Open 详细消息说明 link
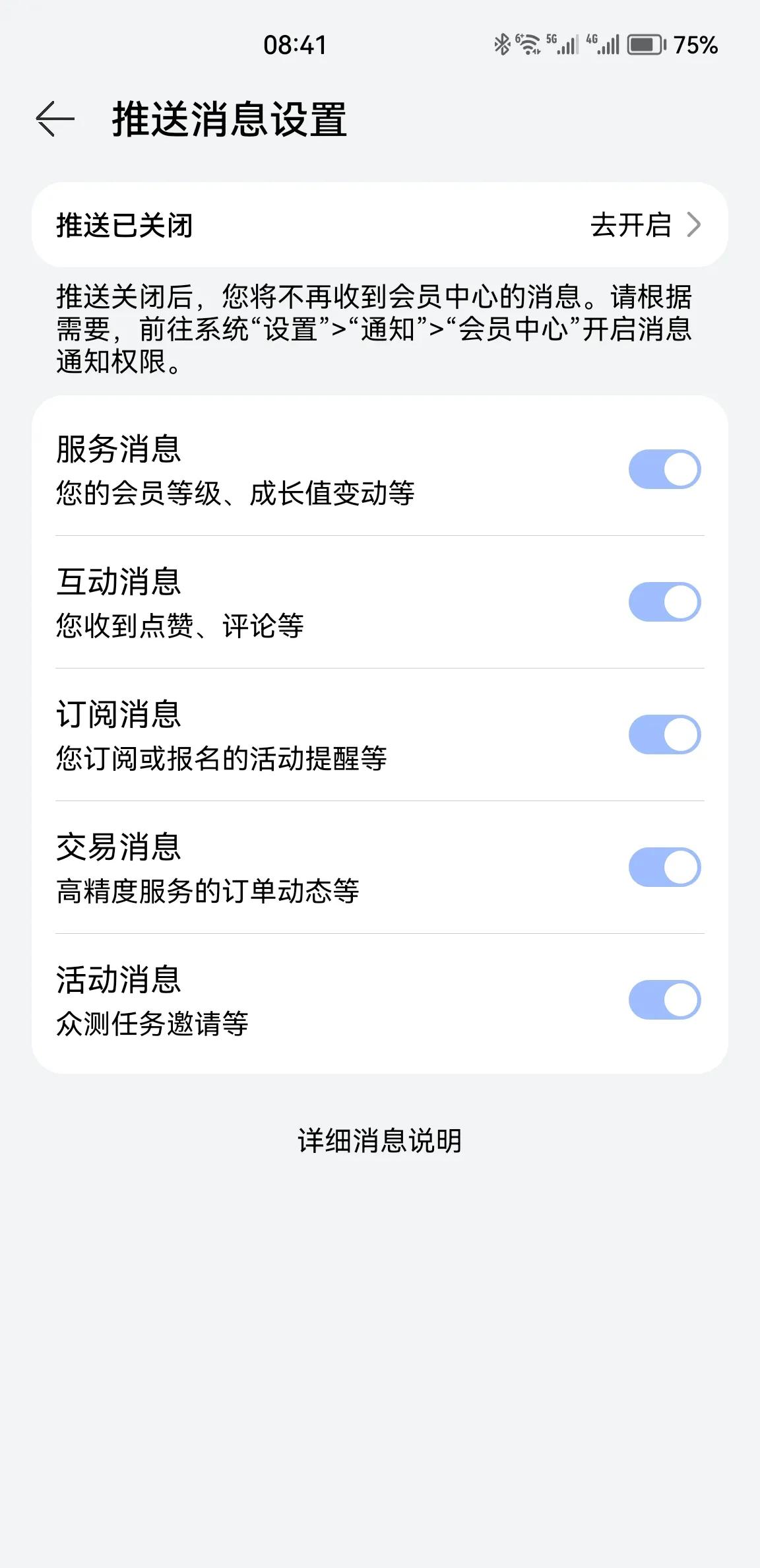This screenshot has height=1568, width=760. point(380,1141)
